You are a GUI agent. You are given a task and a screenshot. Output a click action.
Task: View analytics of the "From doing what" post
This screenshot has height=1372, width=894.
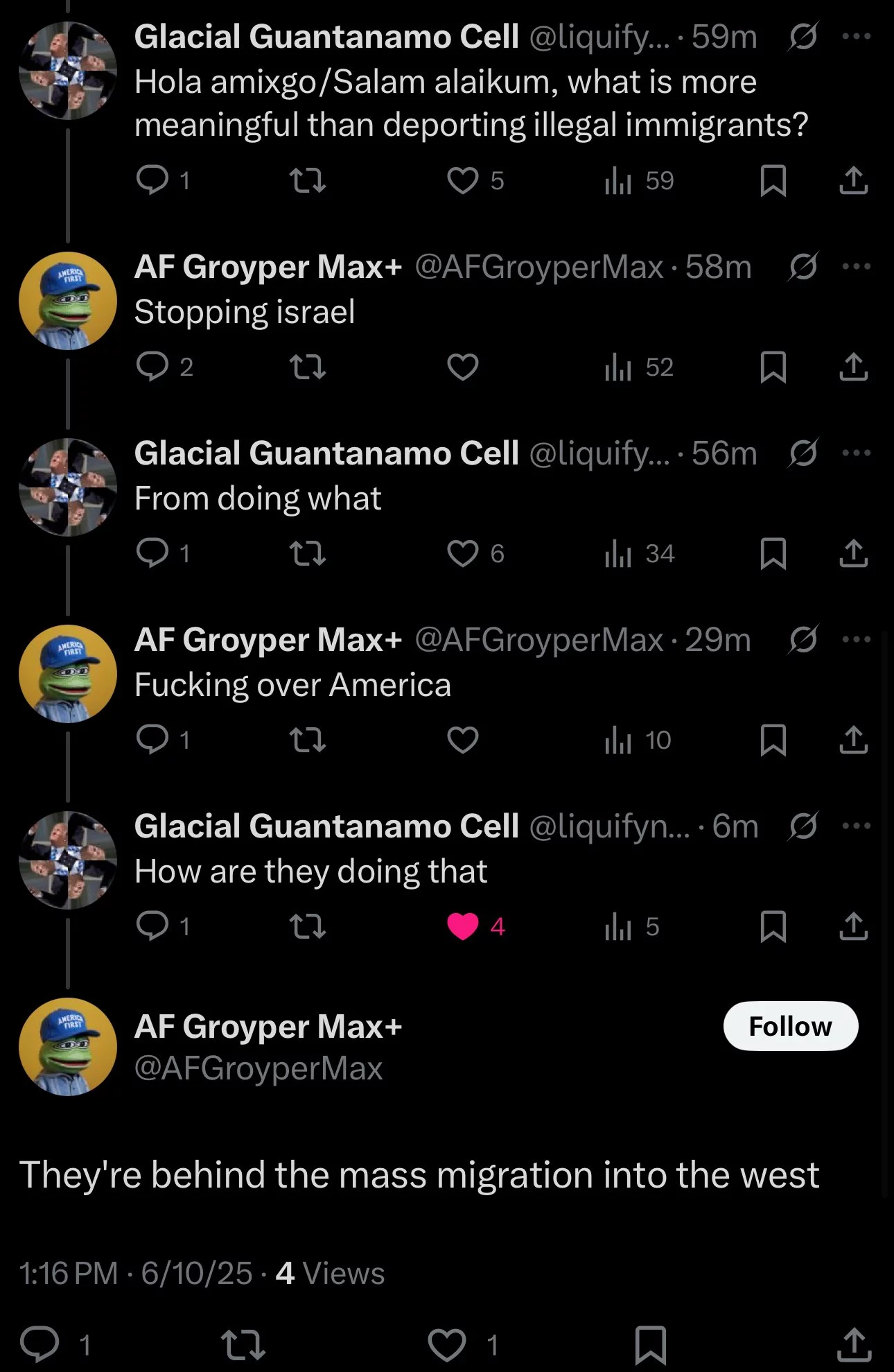(638, 553)
